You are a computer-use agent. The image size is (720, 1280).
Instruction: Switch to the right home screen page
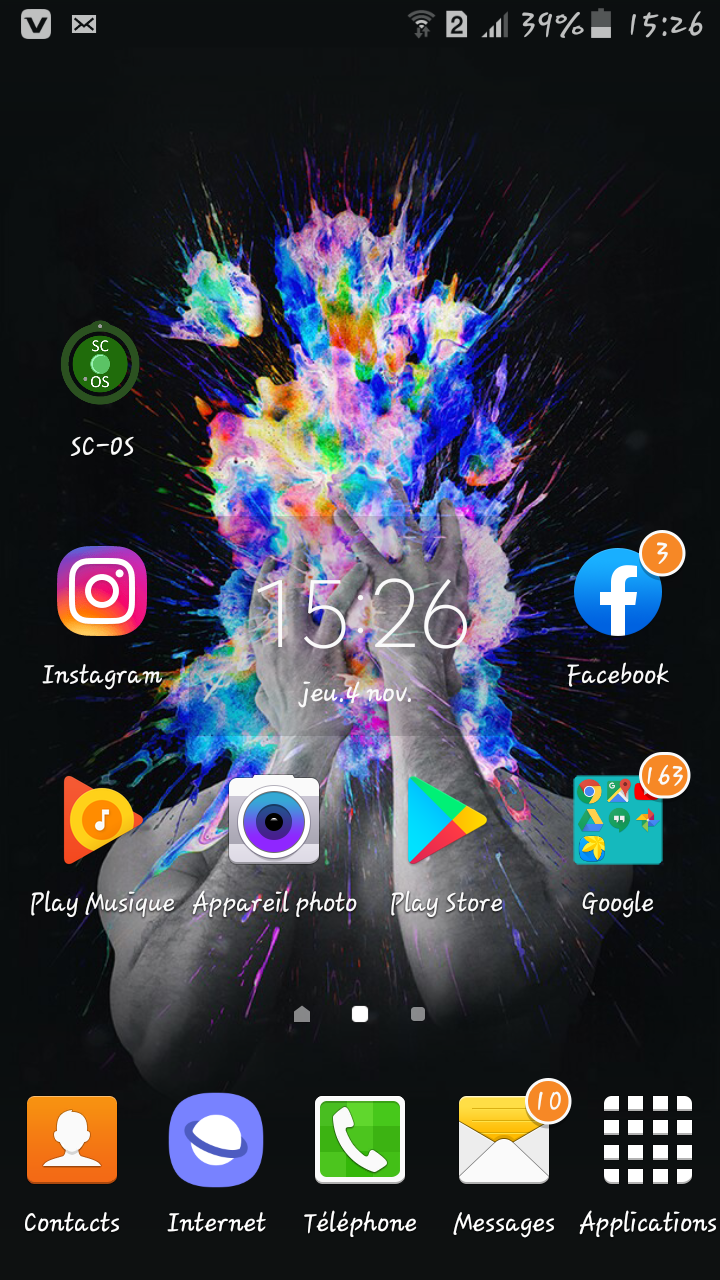pos(416,1013)
